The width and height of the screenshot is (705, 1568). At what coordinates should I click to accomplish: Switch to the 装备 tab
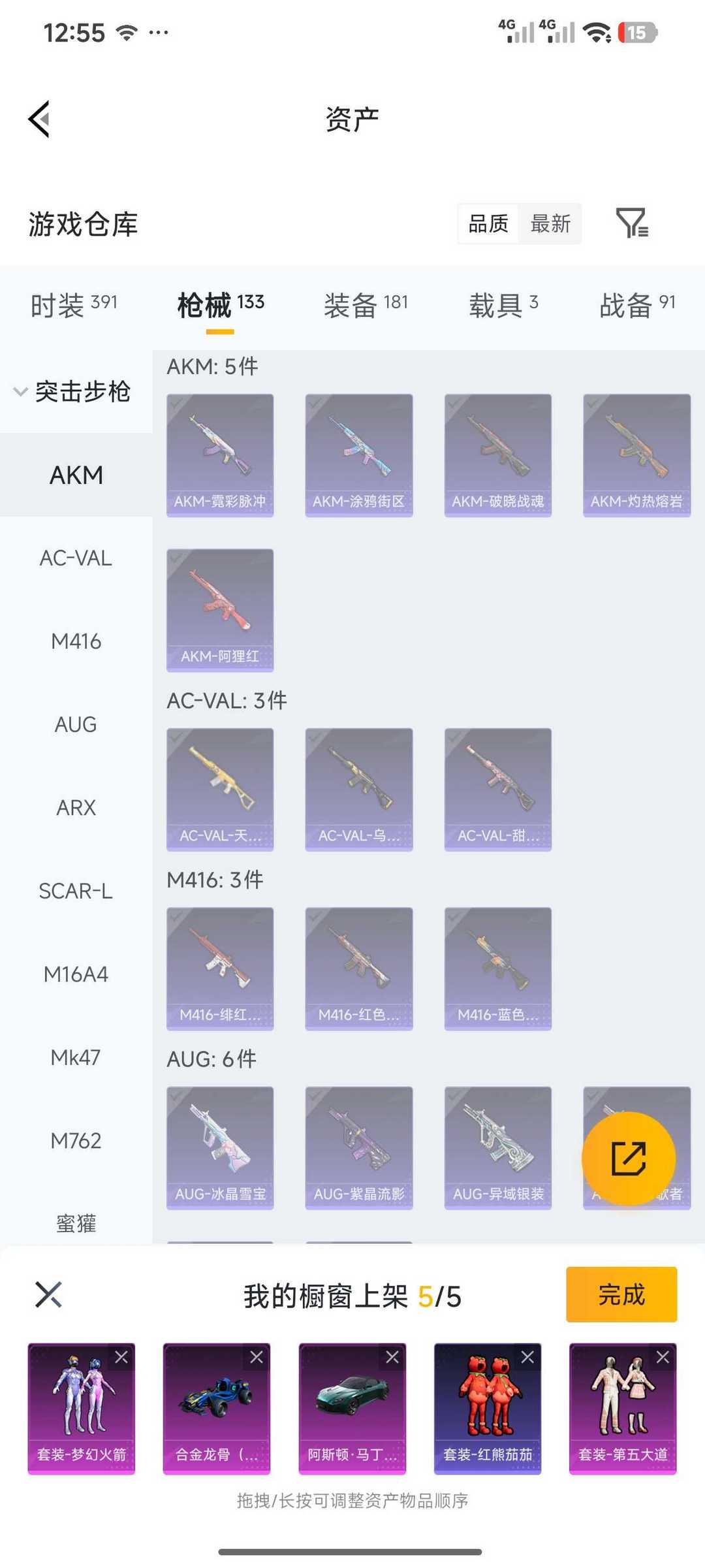366,305
